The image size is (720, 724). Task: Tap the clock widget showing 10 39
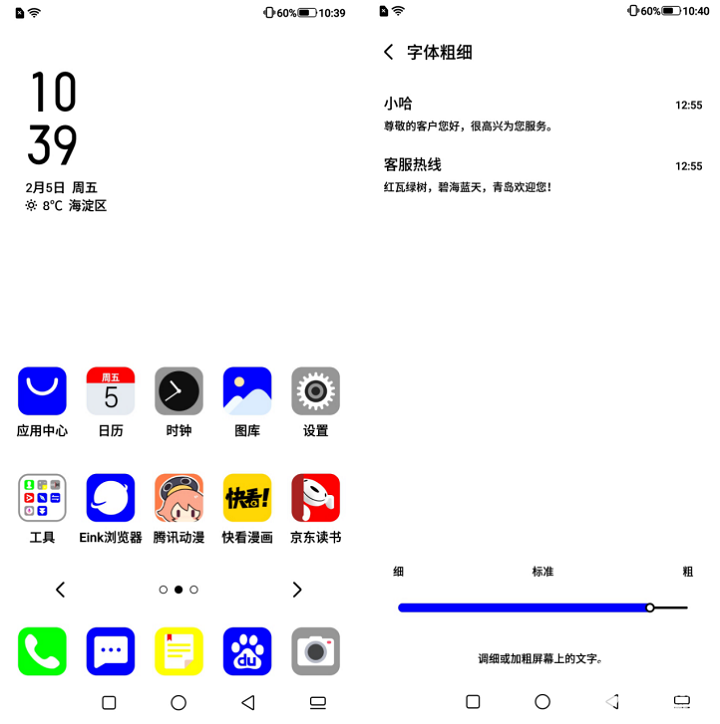(52, 118)
